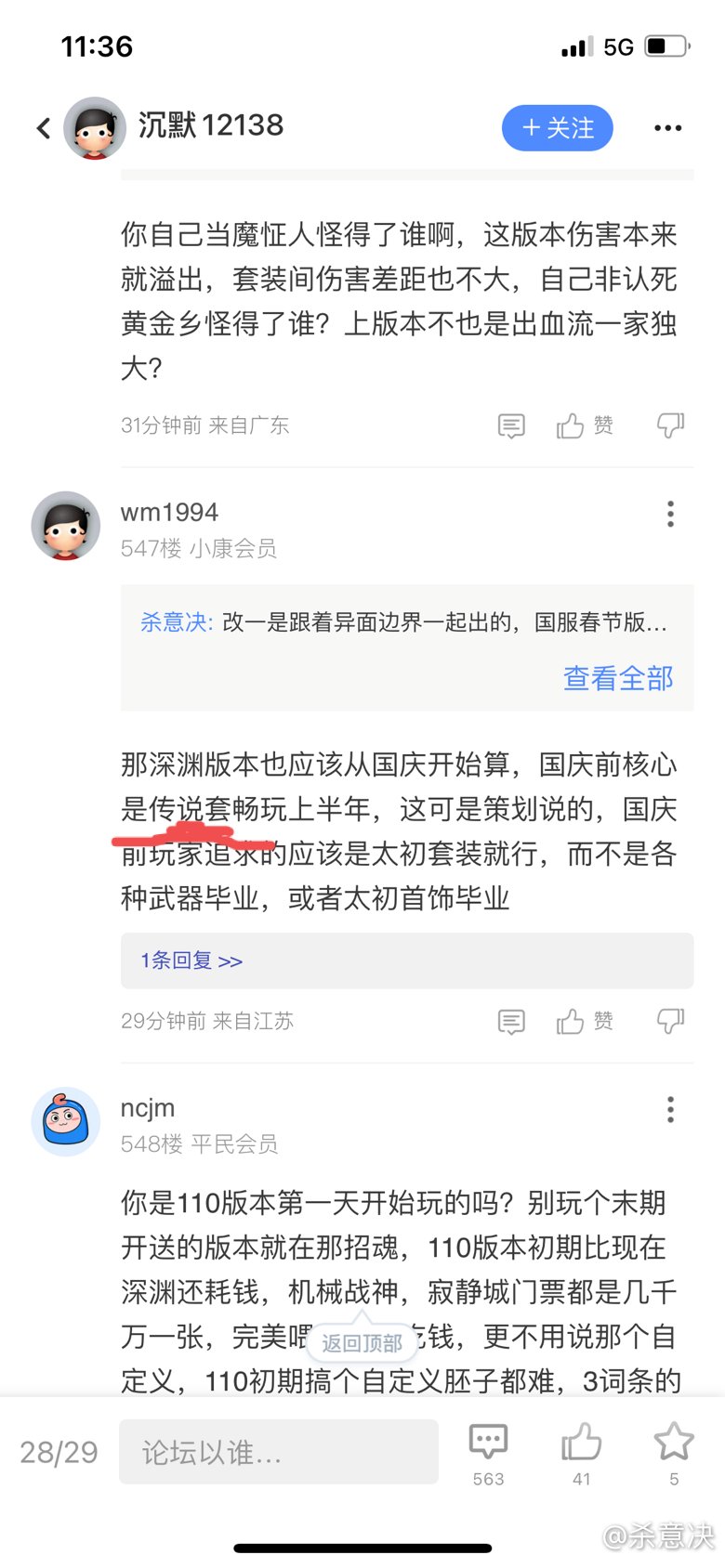This screenshot has width=725, height=1568.
Task: View 1条回复 under wm1994's comment
Action: point(191,960)
